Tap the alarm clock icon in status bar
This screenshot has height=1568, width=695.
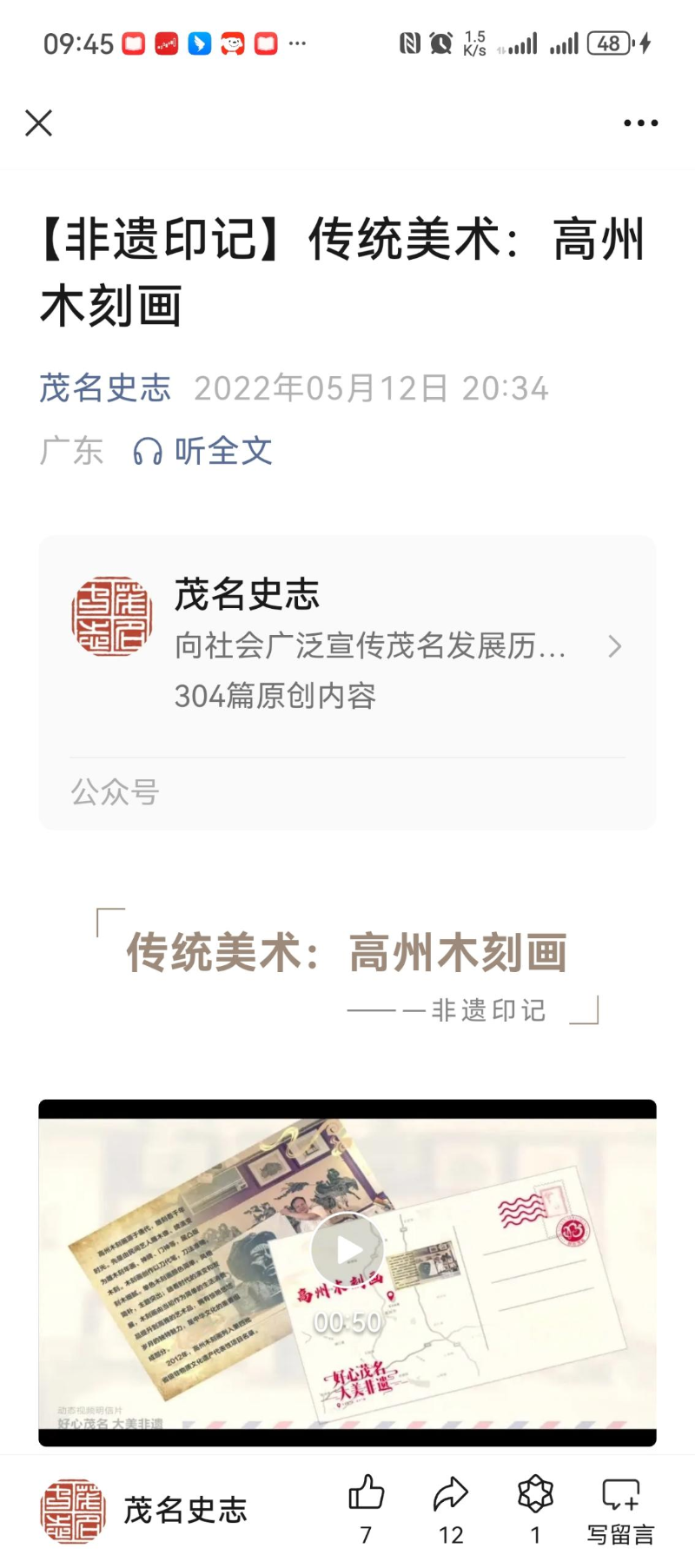click(x=441, y=41)
